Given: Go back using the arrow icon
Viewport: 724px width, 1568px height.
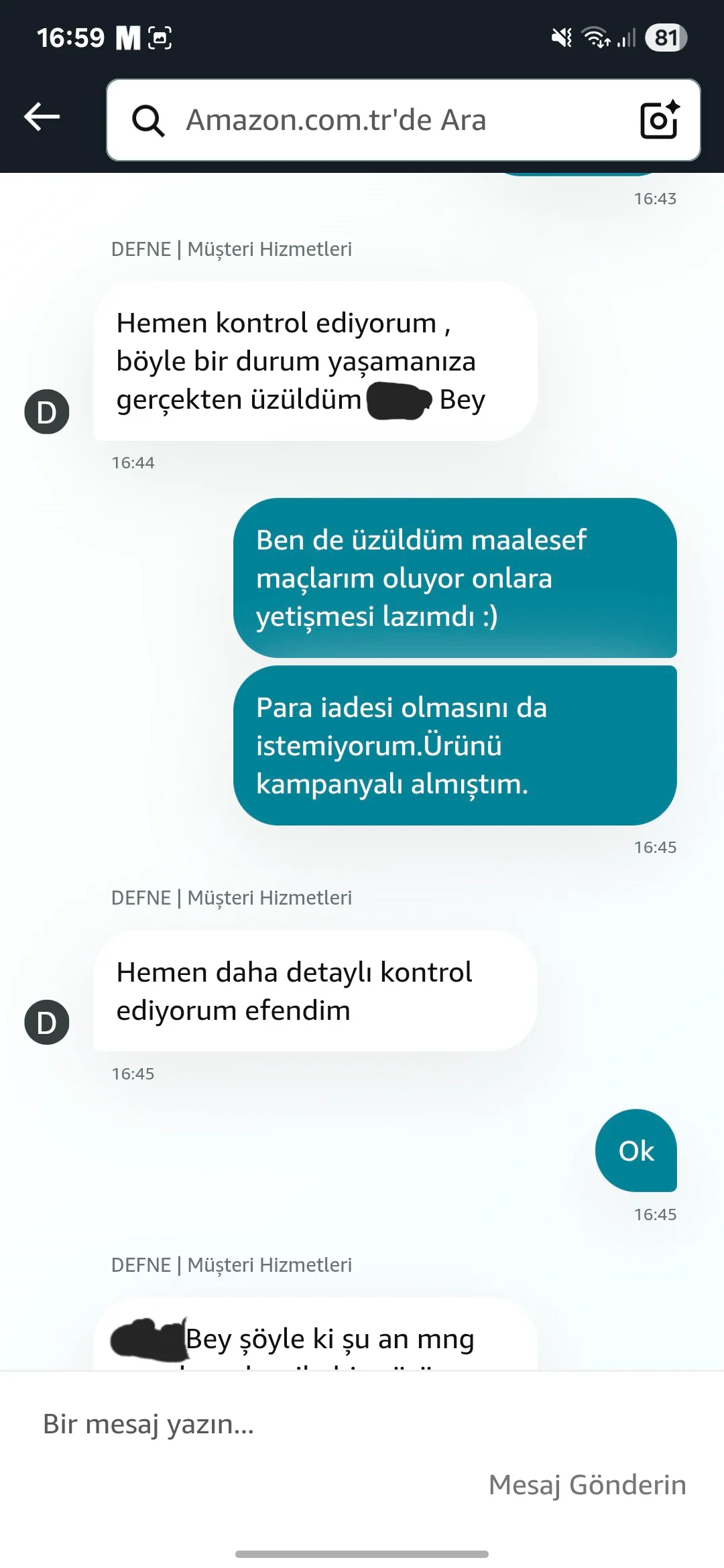Looking at the screenshot, I should [42, 117].
